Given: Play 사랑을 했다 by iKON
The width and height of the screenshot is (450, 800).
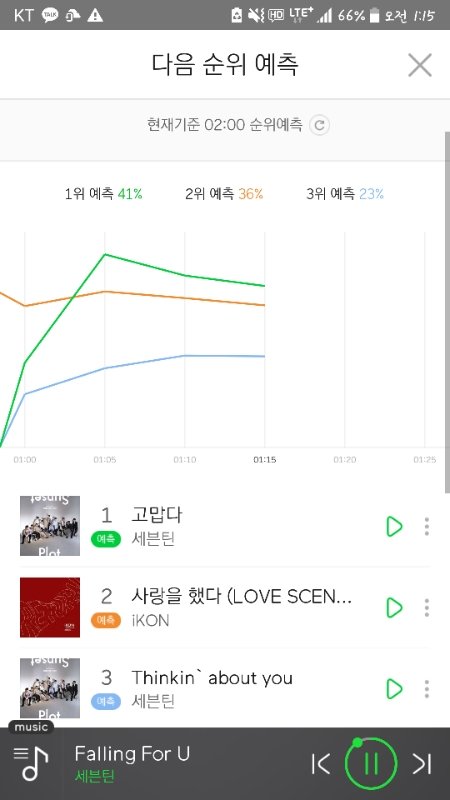Looking at the screenshot, I should click(394, 608).
